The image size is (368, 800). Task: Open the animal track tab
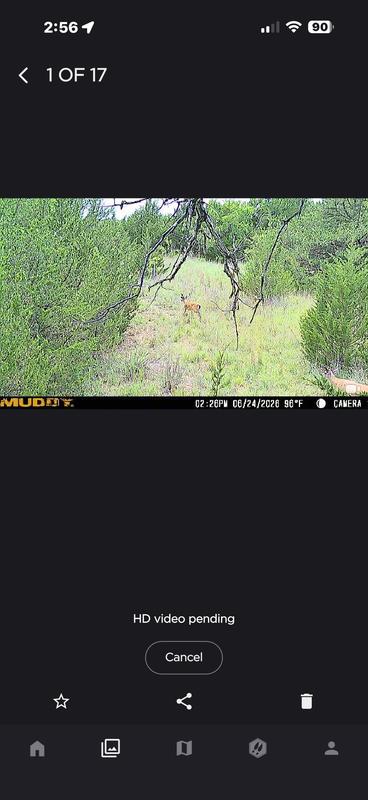258,748
